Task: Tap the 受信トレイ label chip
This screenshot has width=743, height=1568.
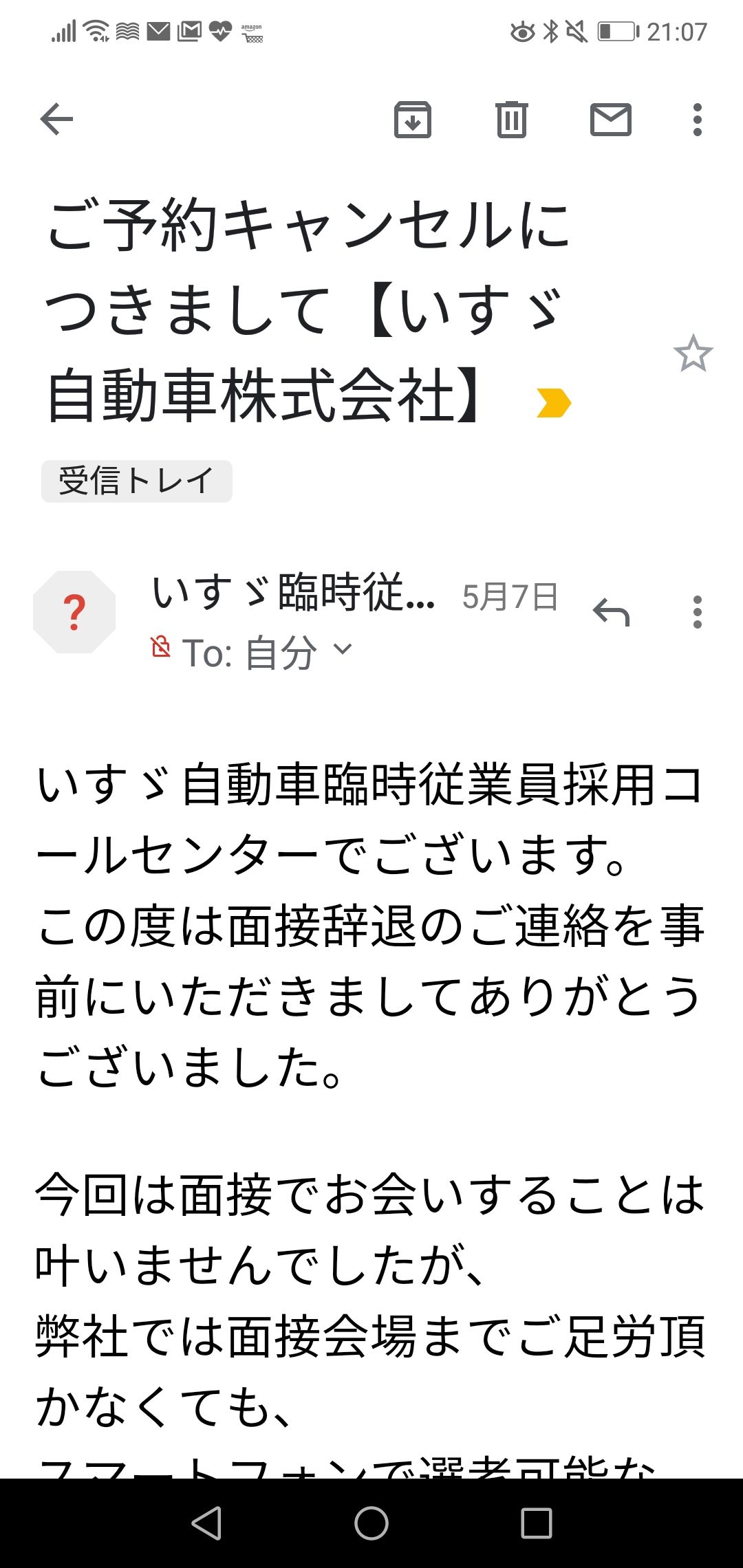Action: point(137,481)
